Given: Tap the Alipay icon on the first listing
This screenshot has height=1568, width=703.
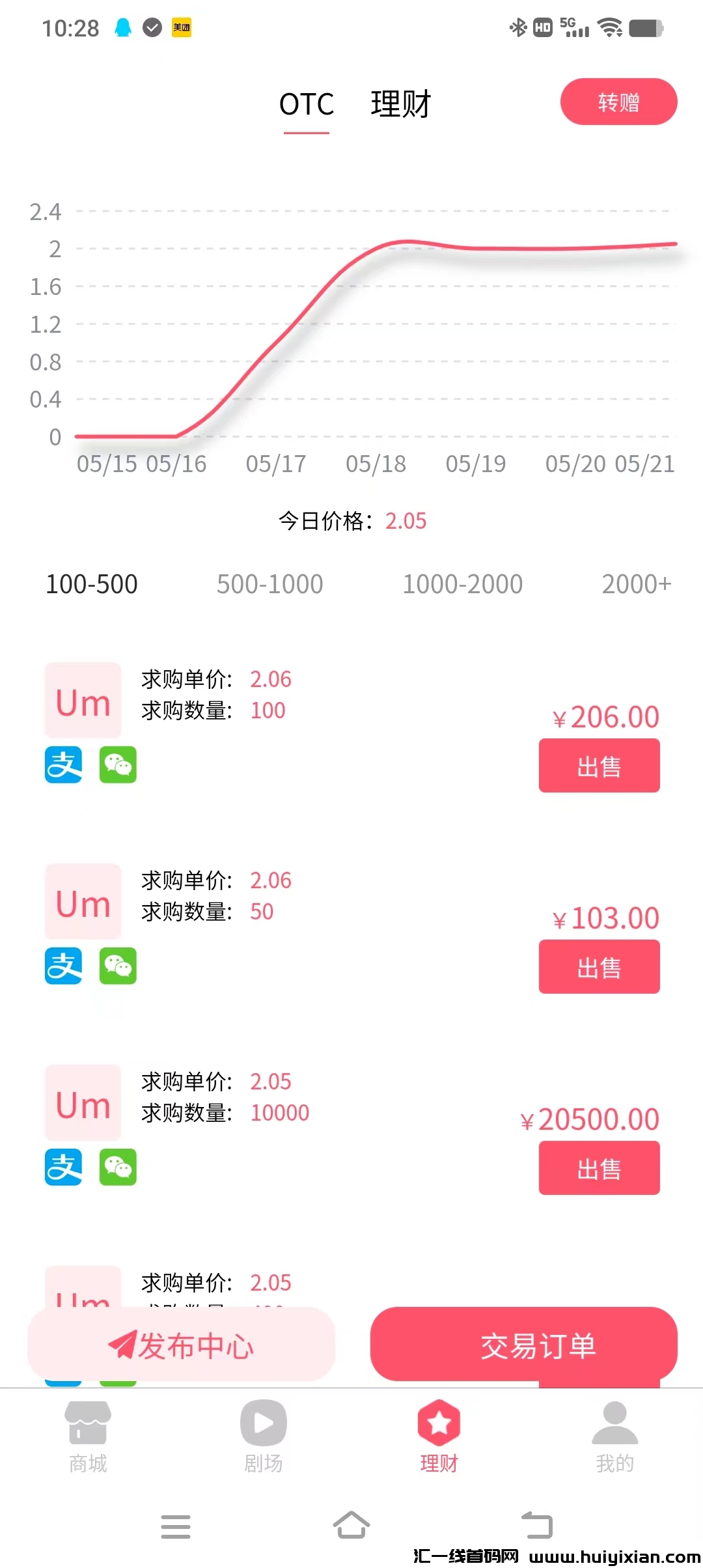Looking at the screenshot, I should tap(62, 766).
